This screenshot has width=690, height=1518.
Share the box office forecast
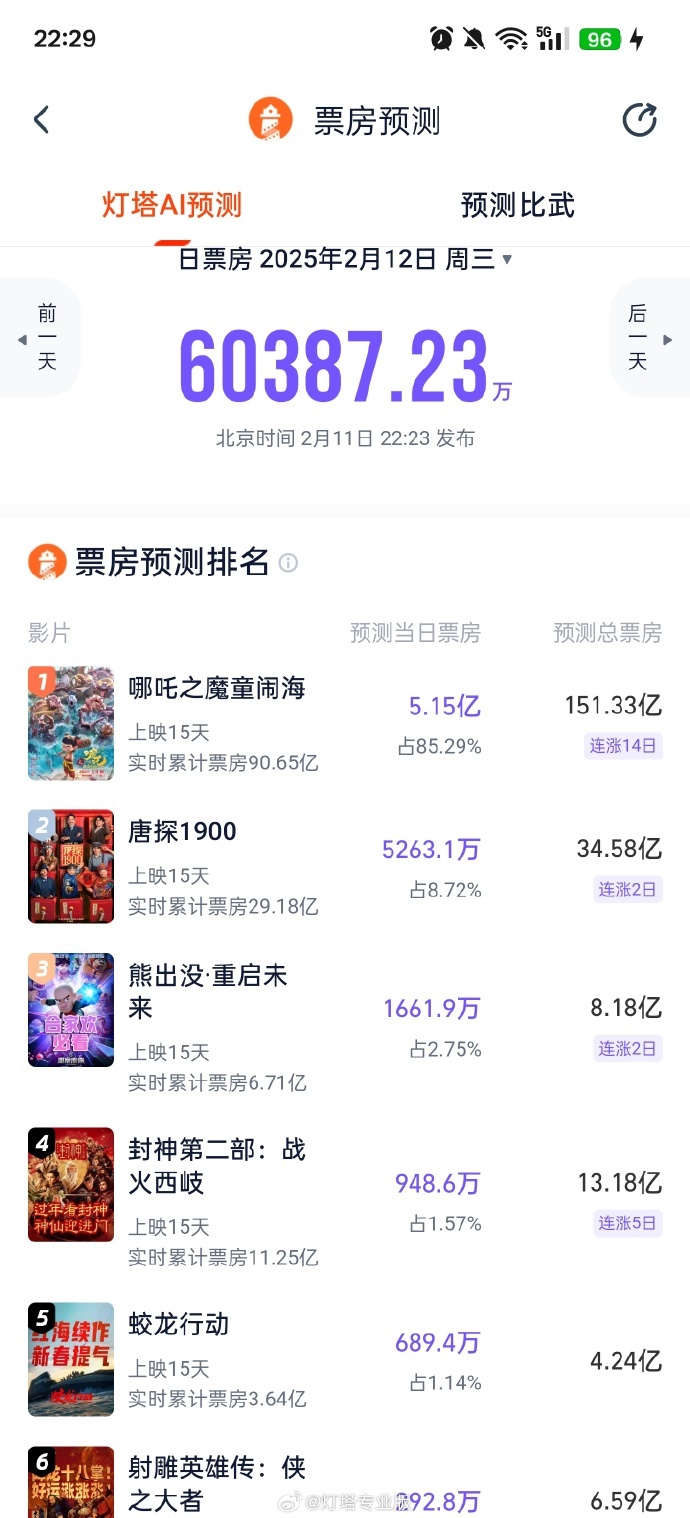639,121
